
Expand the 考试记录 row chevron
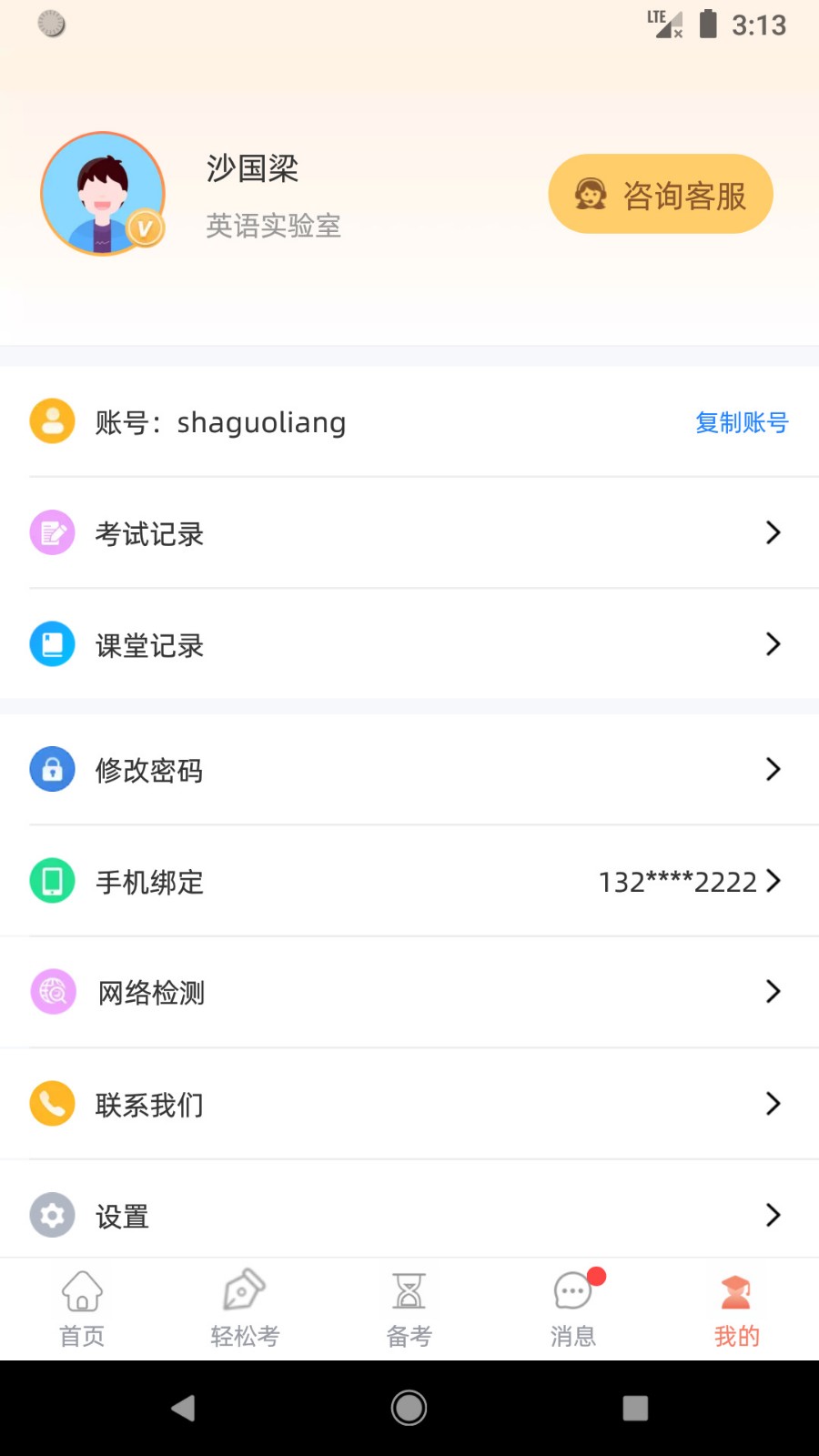pos(773,532)
